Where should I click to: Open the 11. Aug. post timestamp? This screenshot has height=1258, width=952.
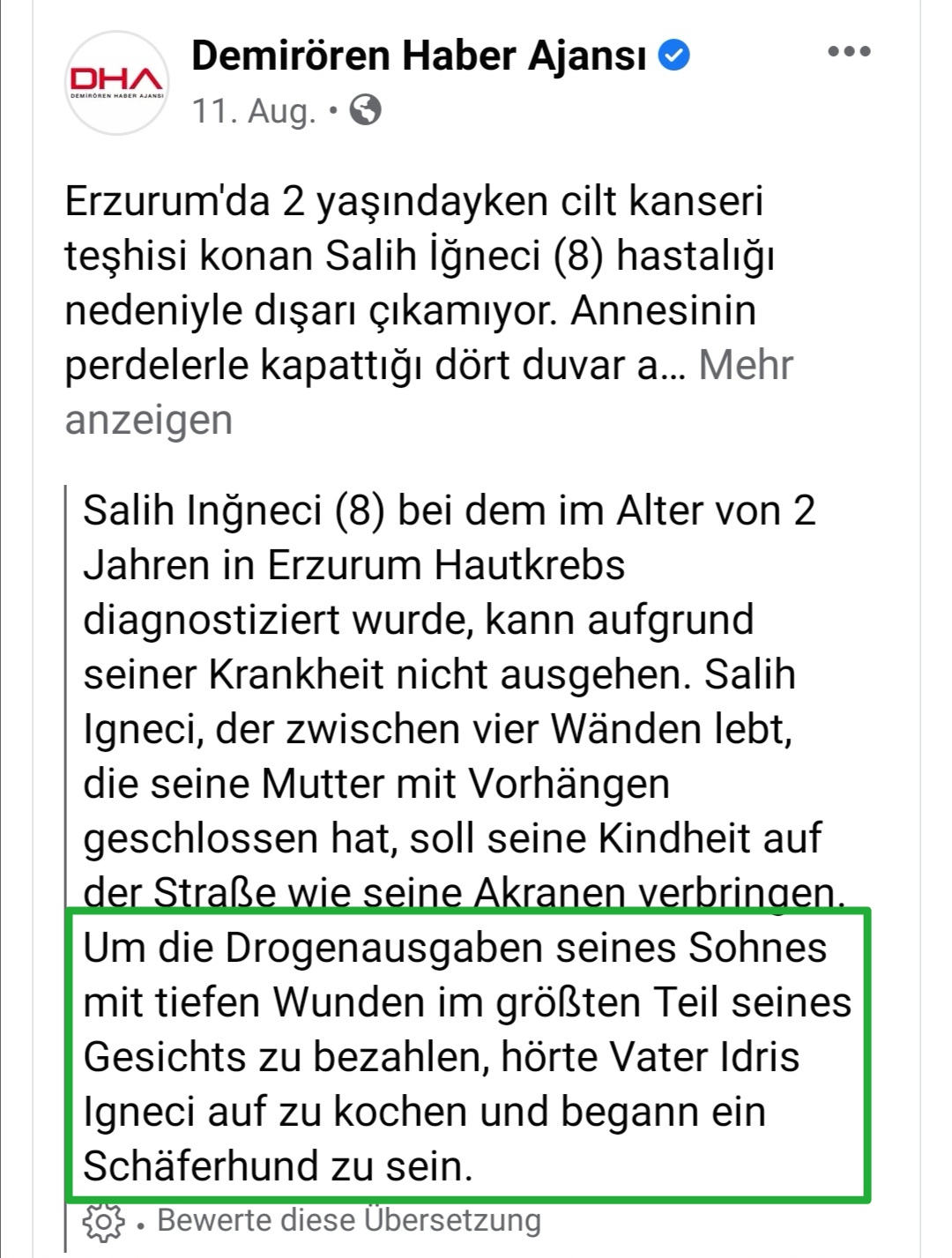(254, 112)
